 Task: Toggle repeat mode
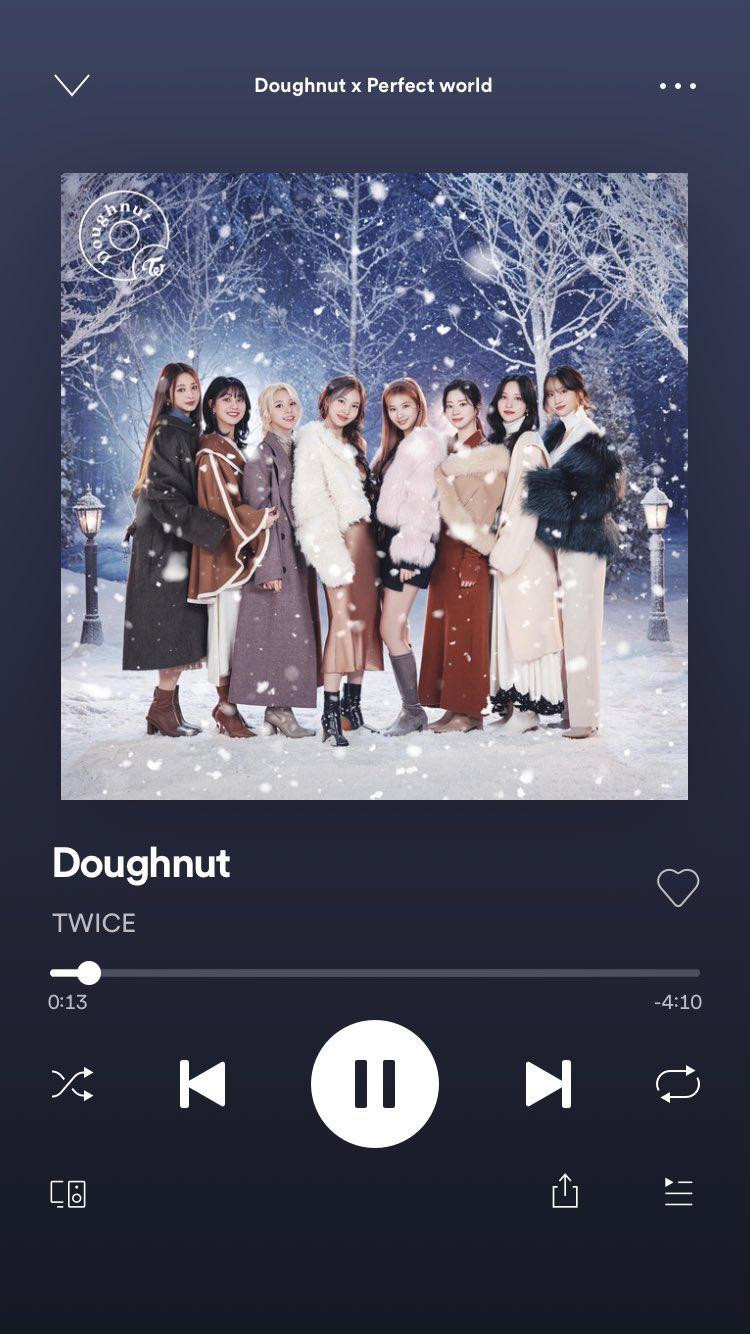tap(678, 1084)
